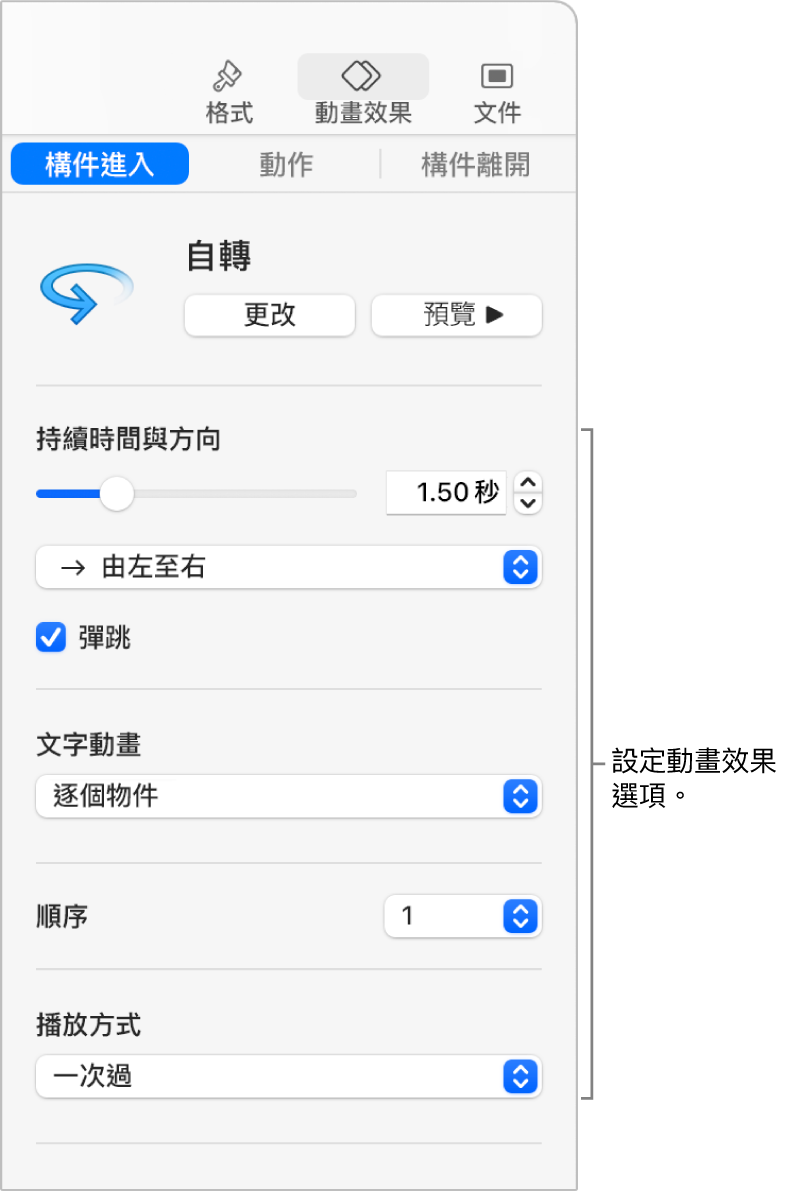Open the 順序 dropdown showing 1
The image size is (795, 1192).
pos(463,916)
